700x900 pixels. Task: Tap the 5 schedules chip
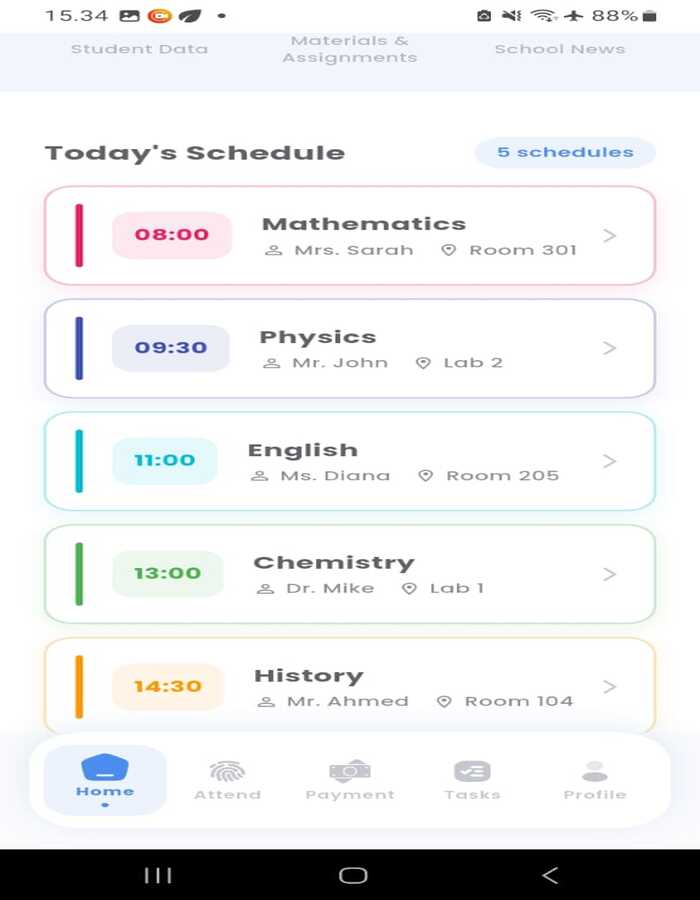point(565,153)
